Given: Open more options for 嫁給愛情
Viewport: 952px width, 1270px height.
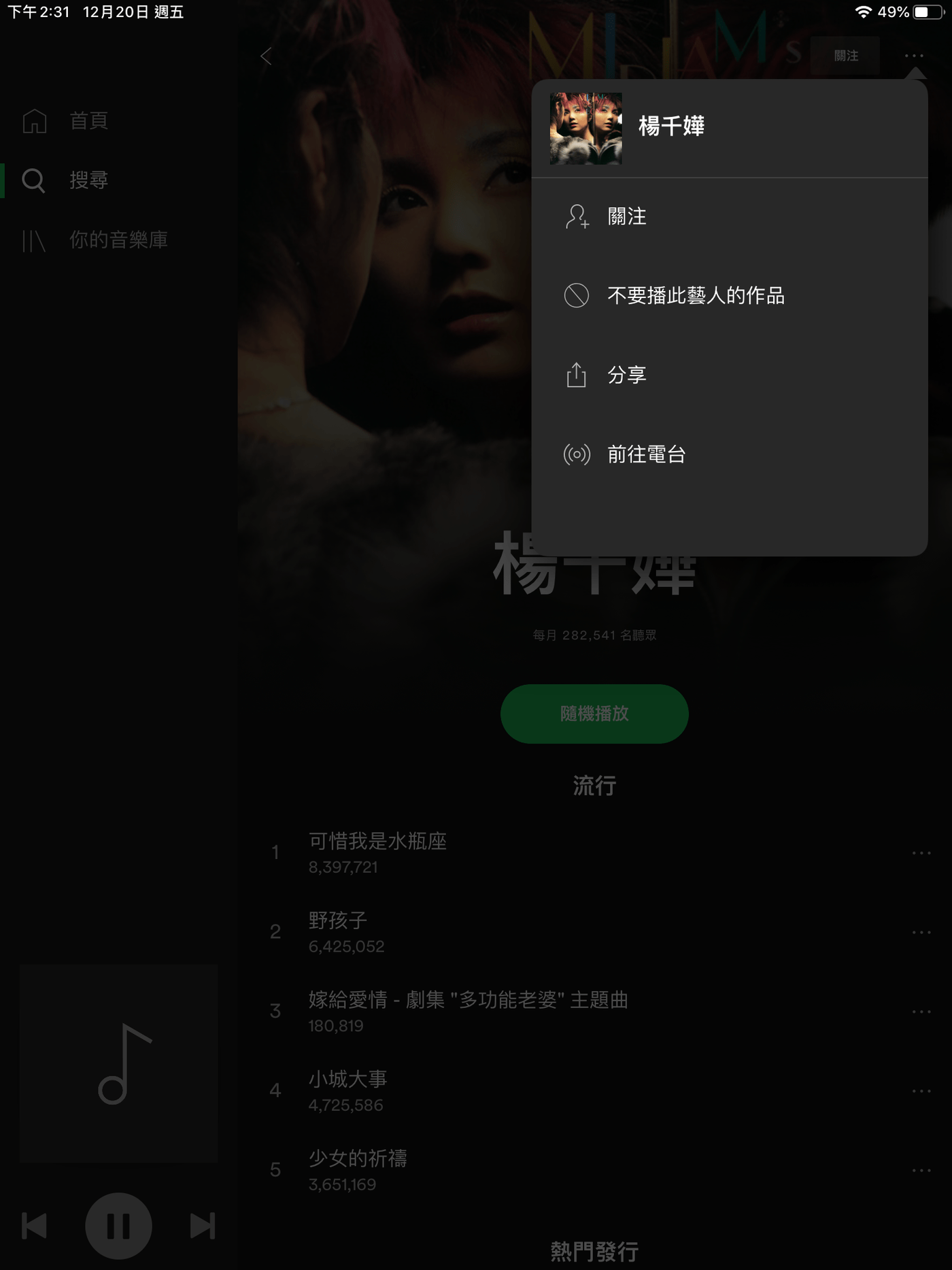Looking at the screenshot, I should tap(921, 1011).
